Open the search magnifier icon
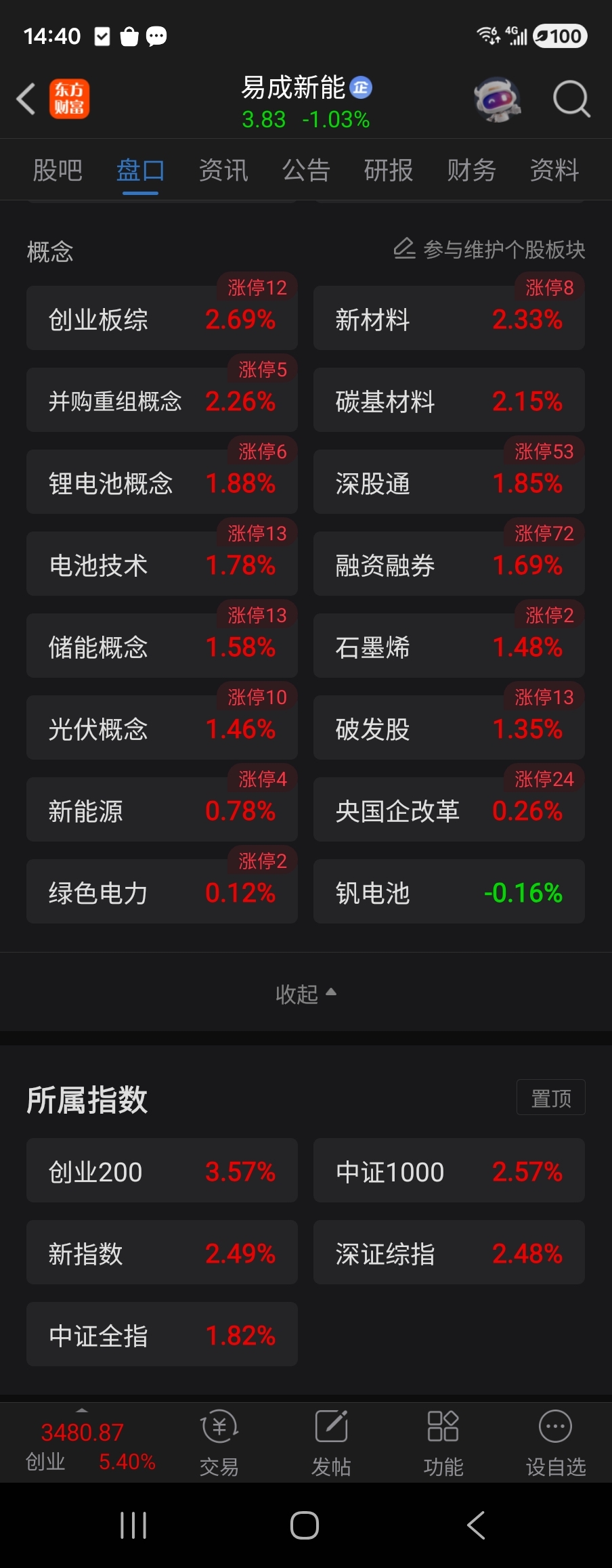The width and height of the screenshot is (612, 1568). 571,100
